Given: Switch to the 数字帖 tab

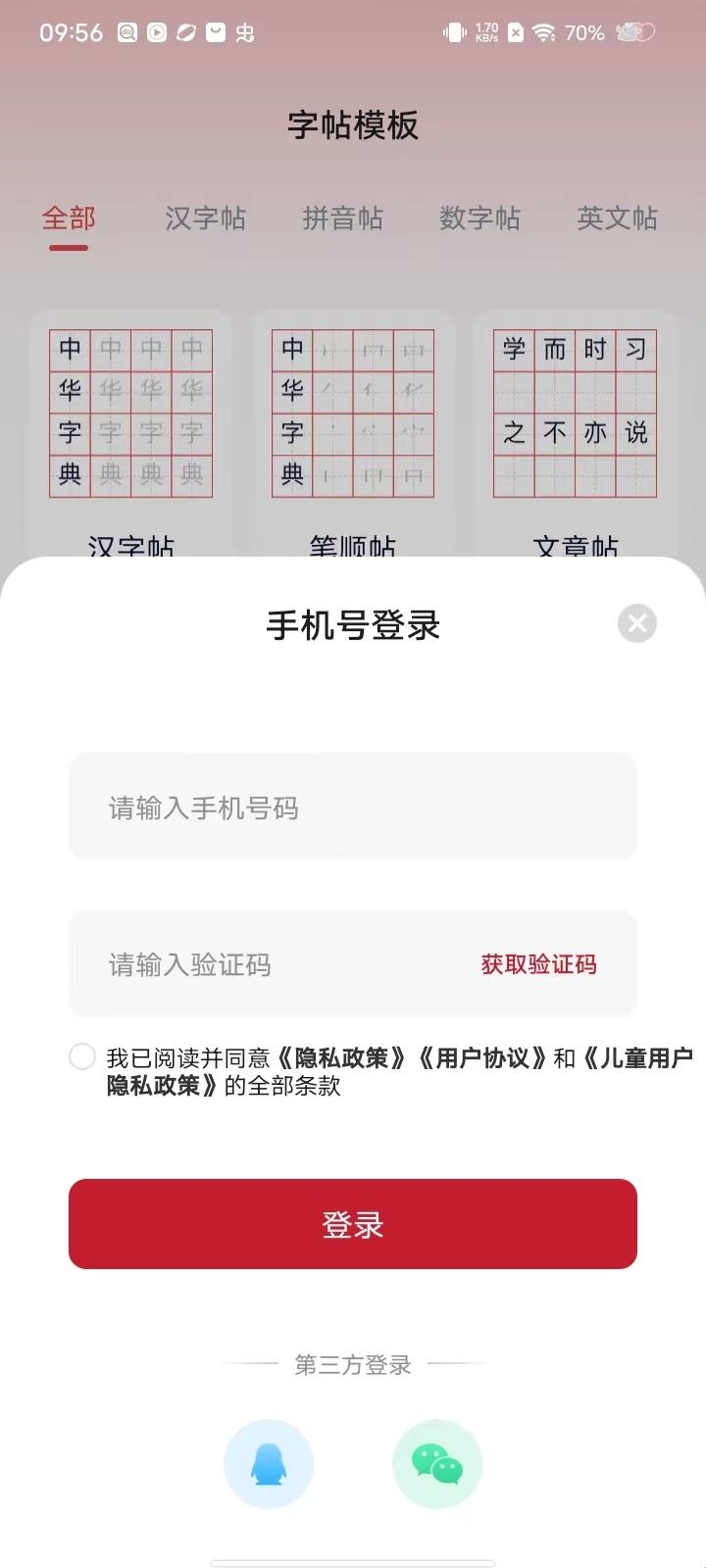Looking at the screenshot, I should [479, 218].
